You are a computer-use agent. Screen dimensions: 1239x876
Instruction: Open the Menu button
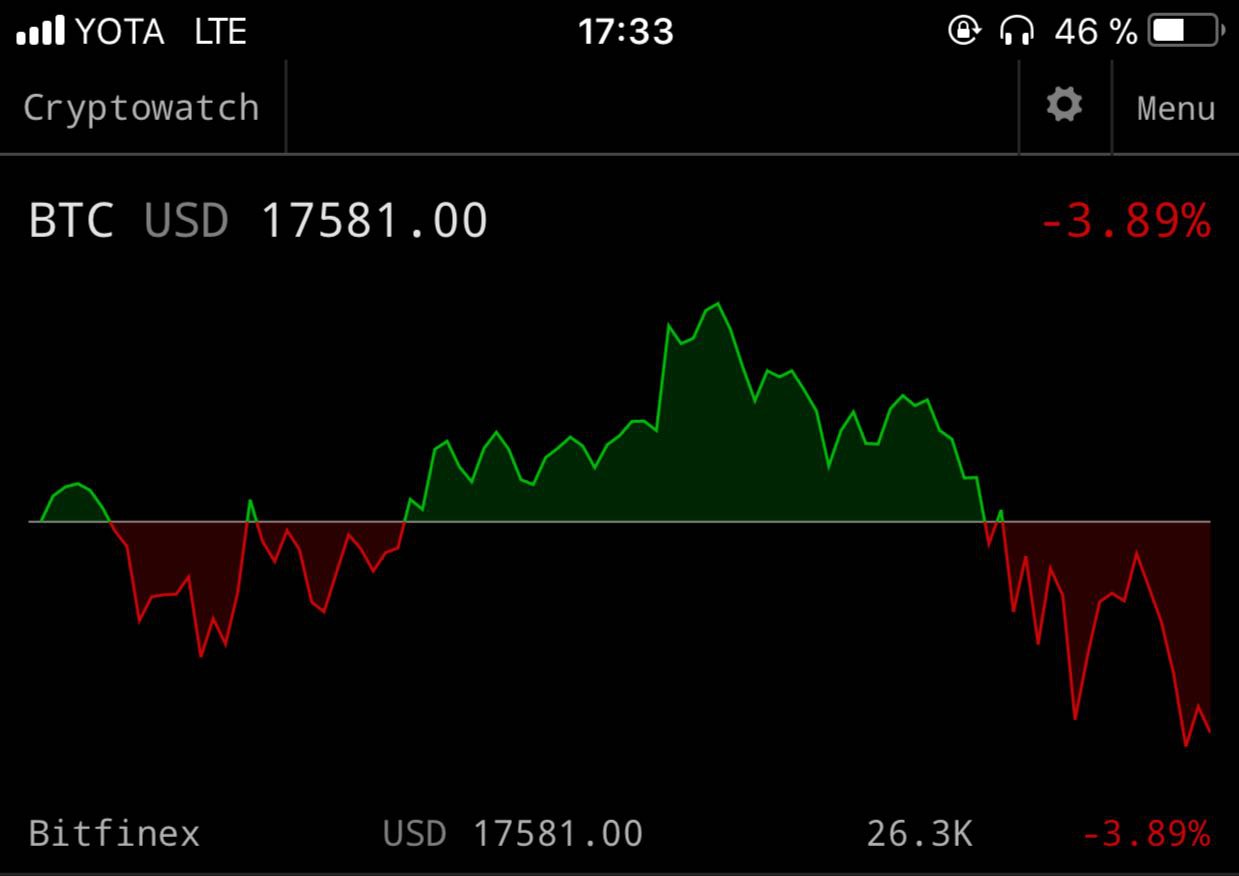(1175, 108)
